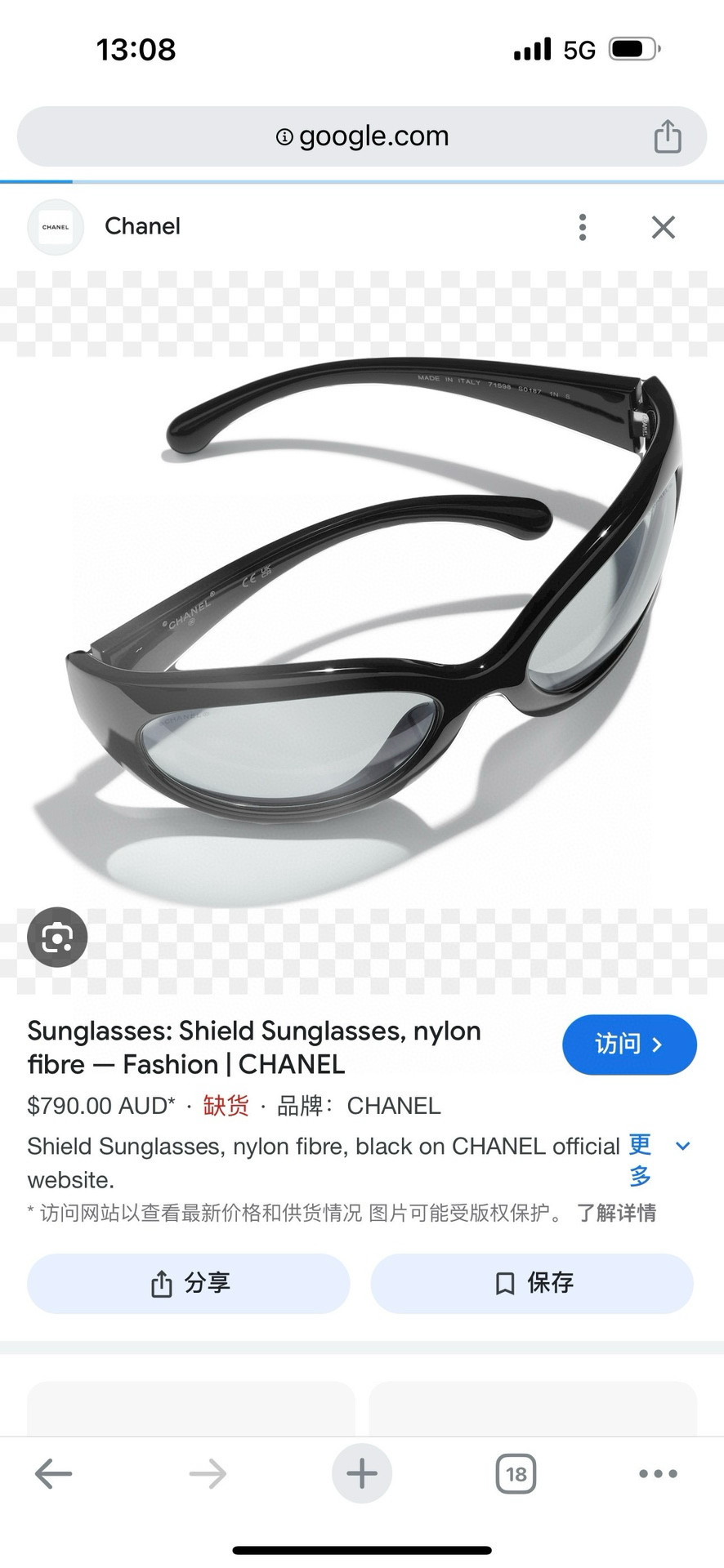This screenshot has height=1568, width=724.
Task: Open the Sunglasses: Shield Sunglasses title link
Action: [253, 1048]
